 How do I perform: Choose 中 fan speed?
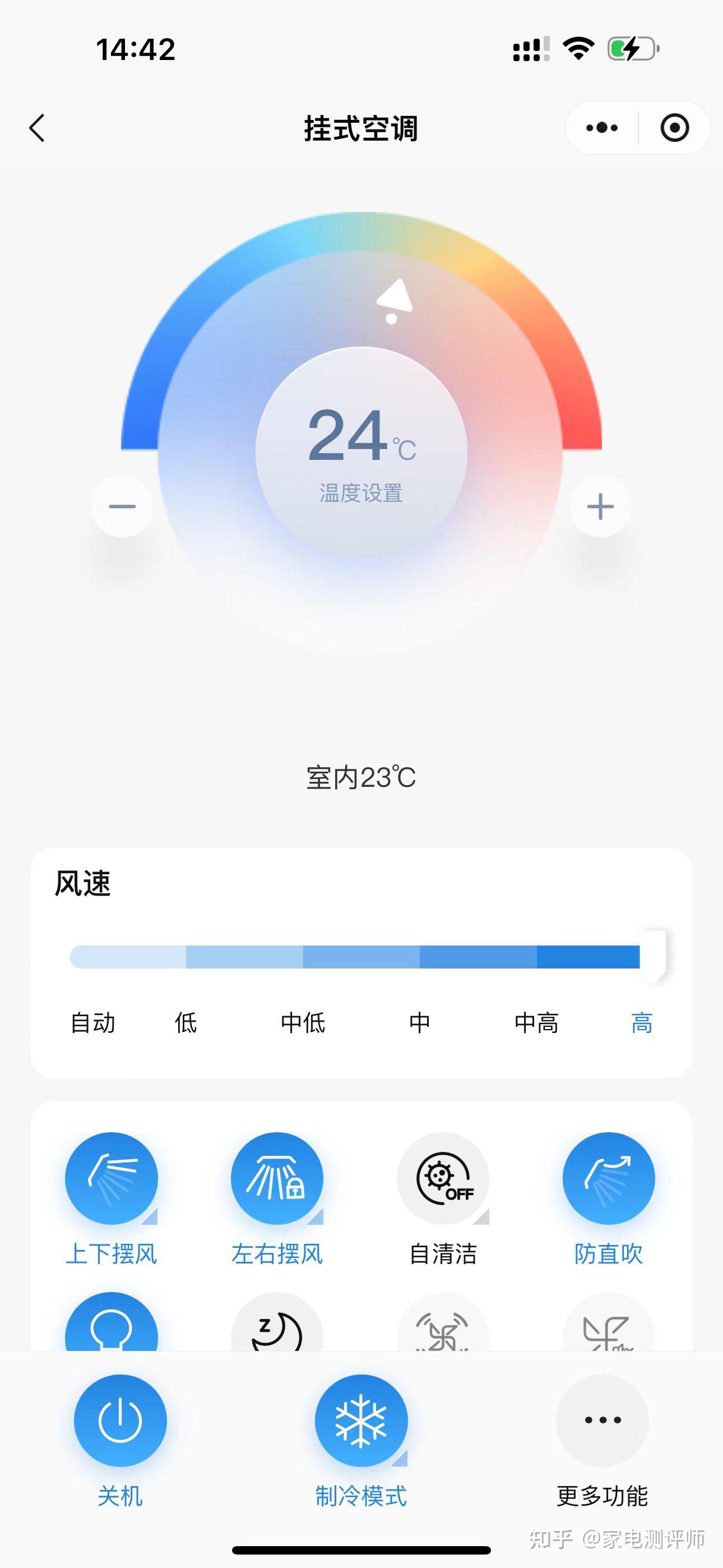[x=419, y=1022]
